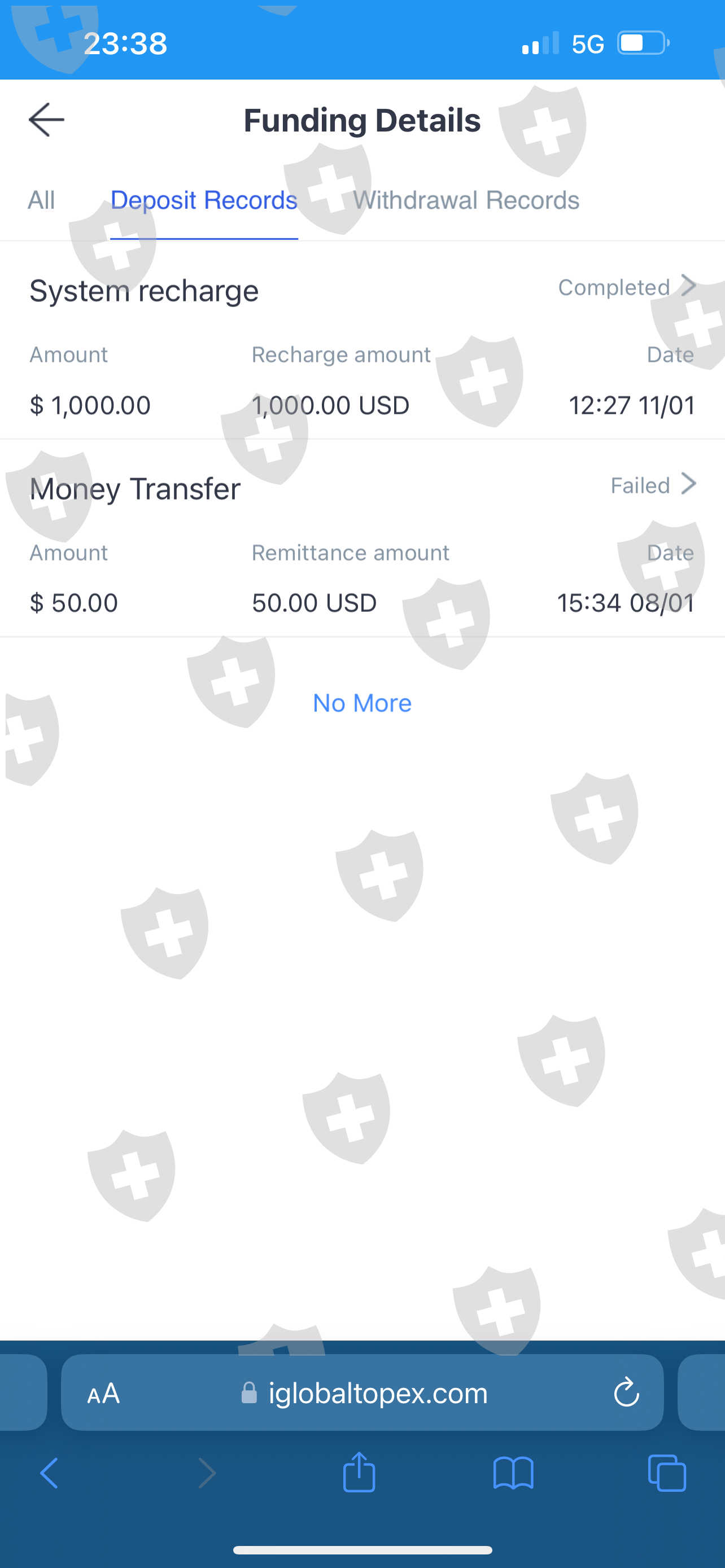Viewport: 725px width, 1568px height.
Task: Open the System recharge record
Action: (x=362, y=341)
